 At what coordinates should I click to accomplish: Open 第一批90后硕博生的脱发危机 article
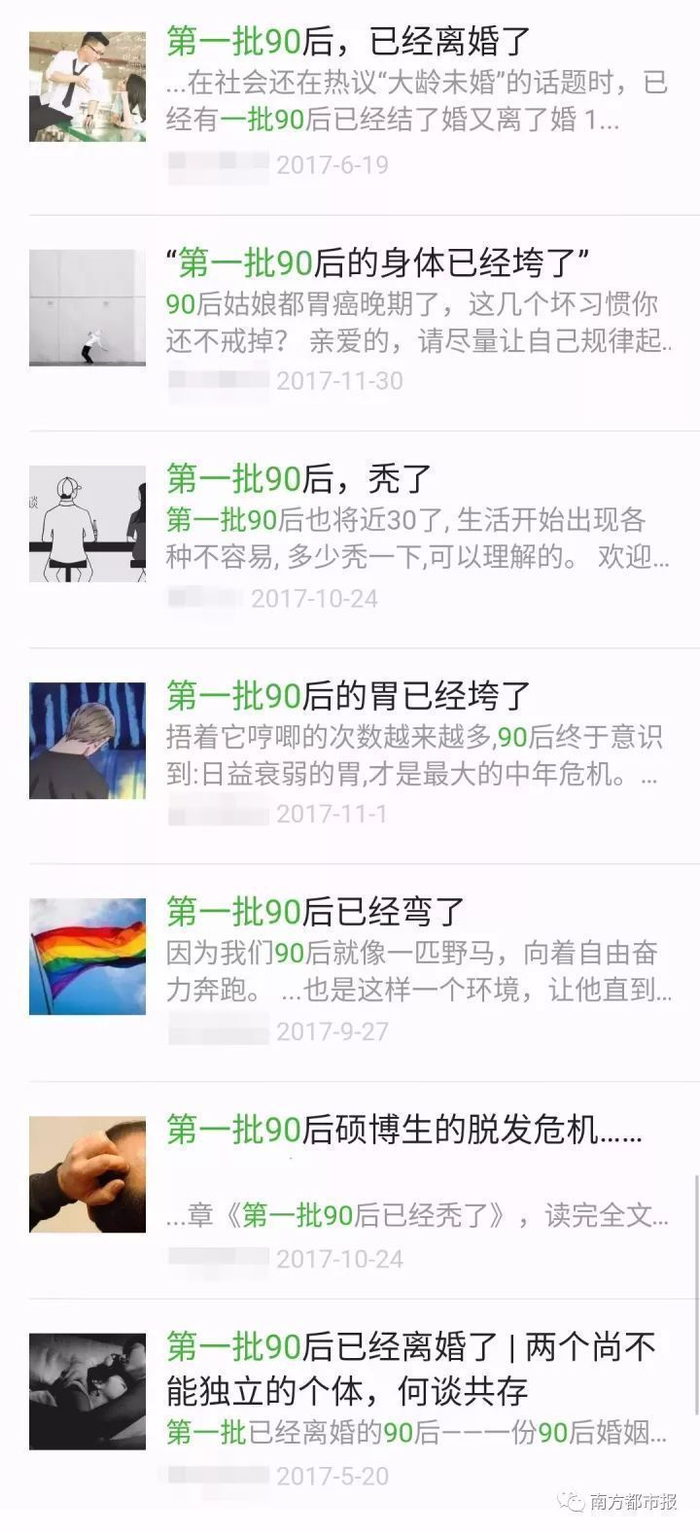pos(403,1129)
